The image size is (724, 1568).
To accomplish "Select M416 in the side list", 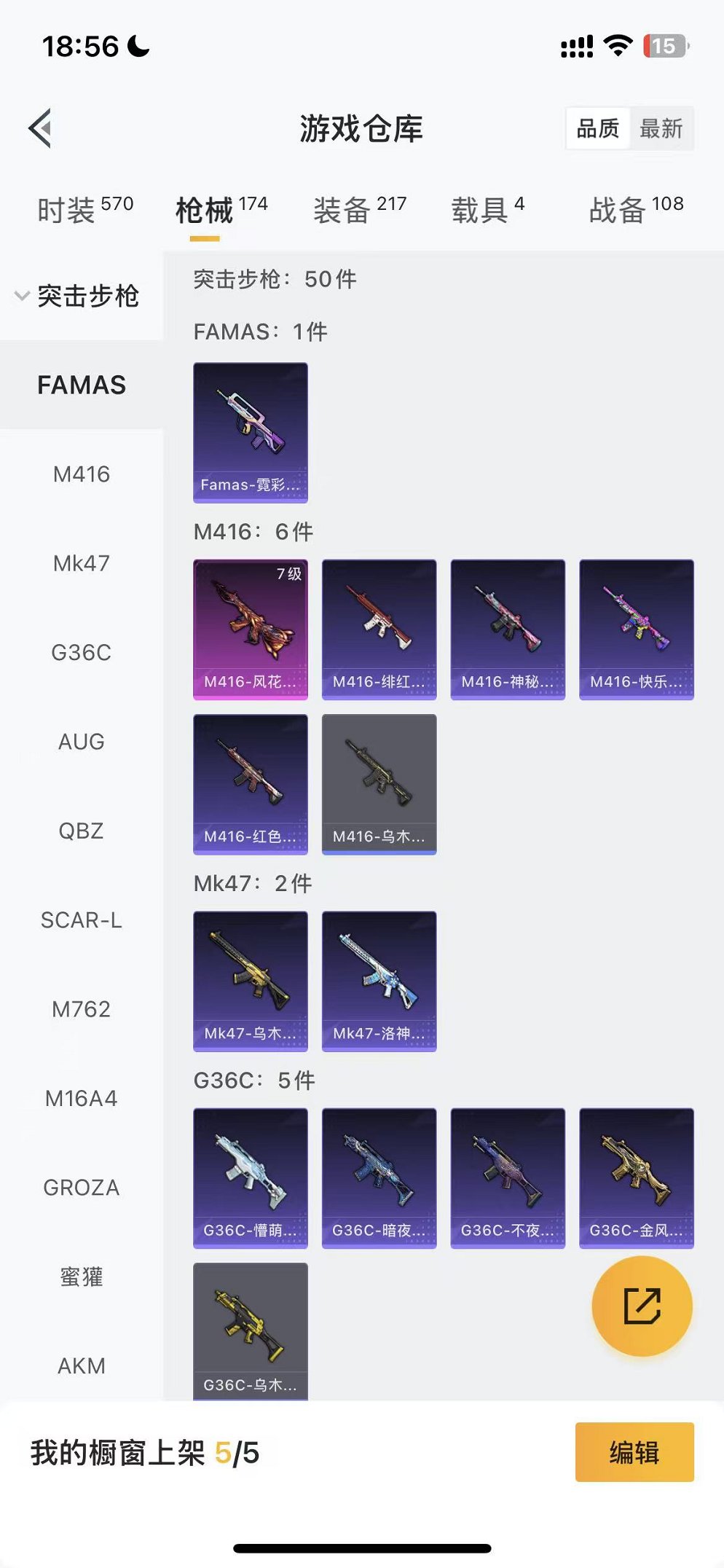I will (x=82, y=474).
